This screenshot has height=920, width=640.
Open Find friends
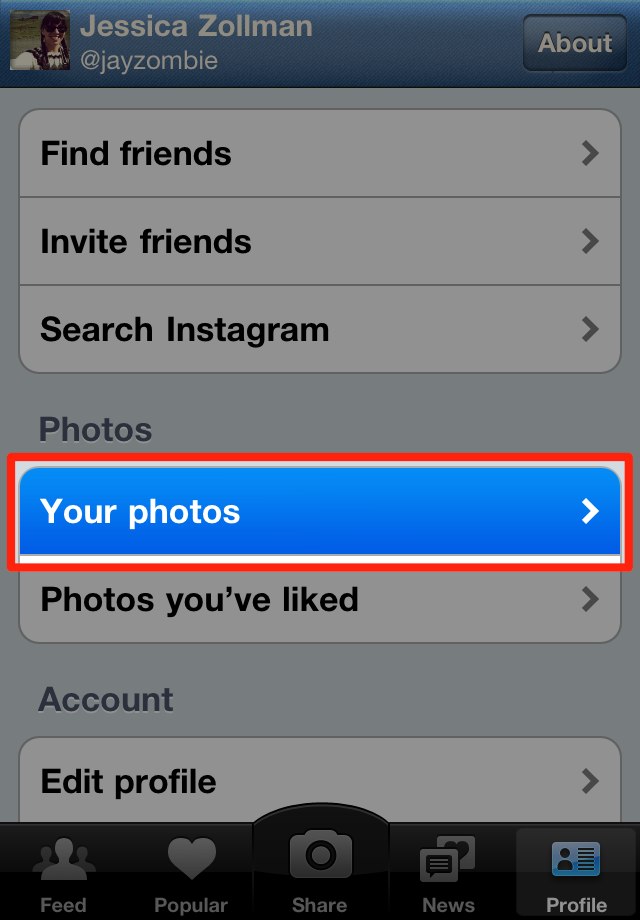320,154
